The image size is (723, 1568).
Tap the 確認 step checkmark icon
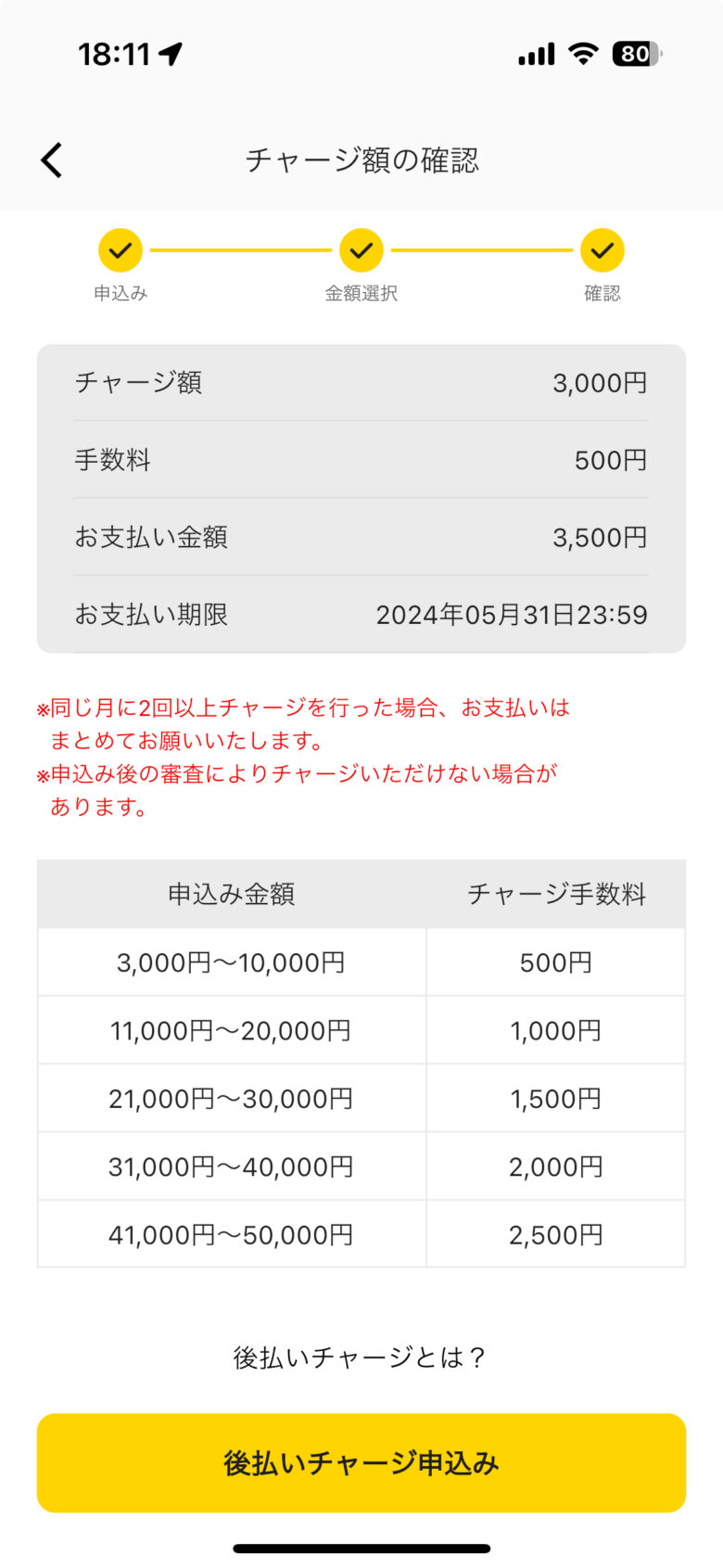[602, 249]
